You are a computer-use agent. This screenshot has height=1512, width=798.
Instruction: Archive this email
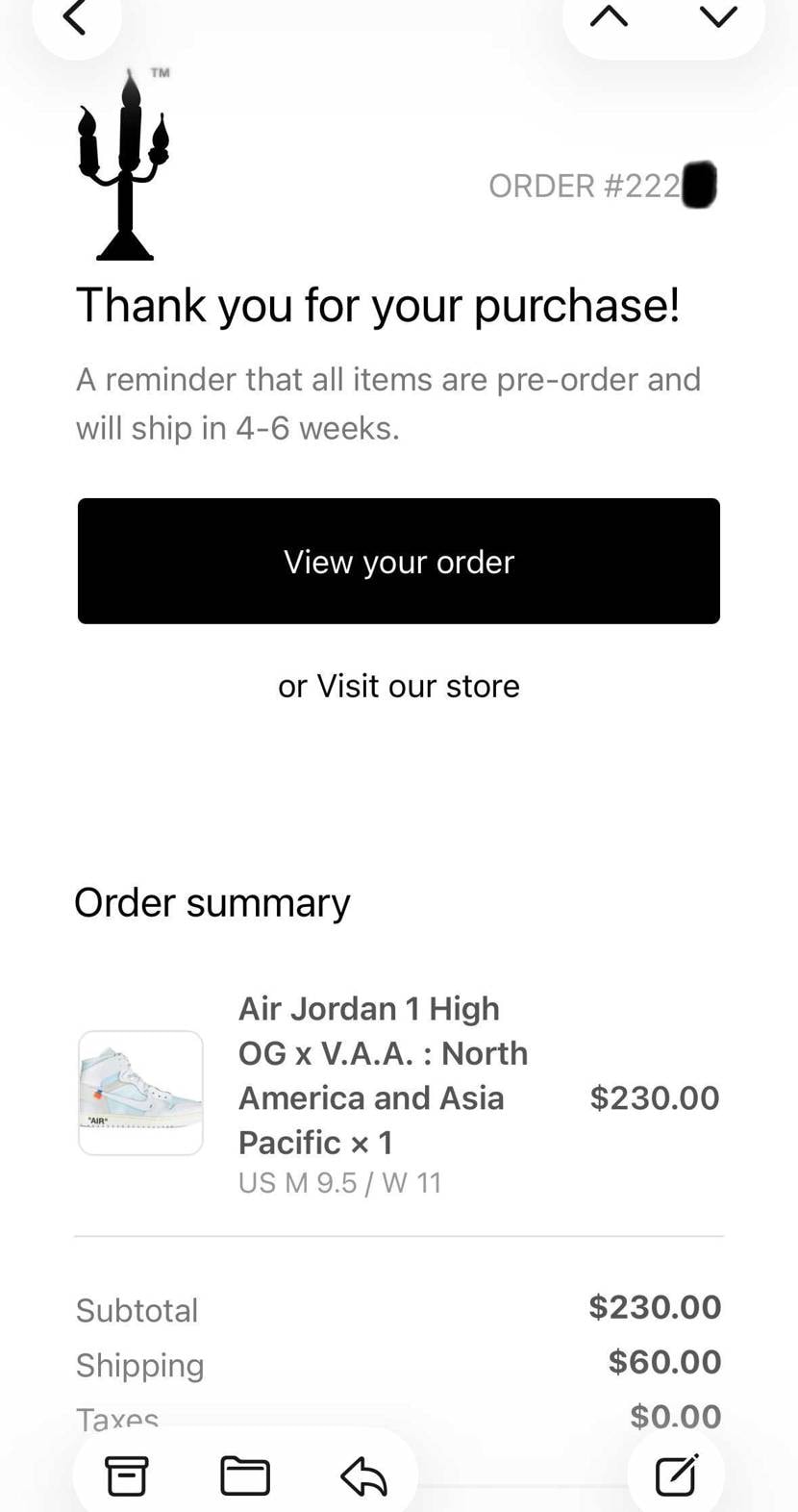coord(127,1475)
